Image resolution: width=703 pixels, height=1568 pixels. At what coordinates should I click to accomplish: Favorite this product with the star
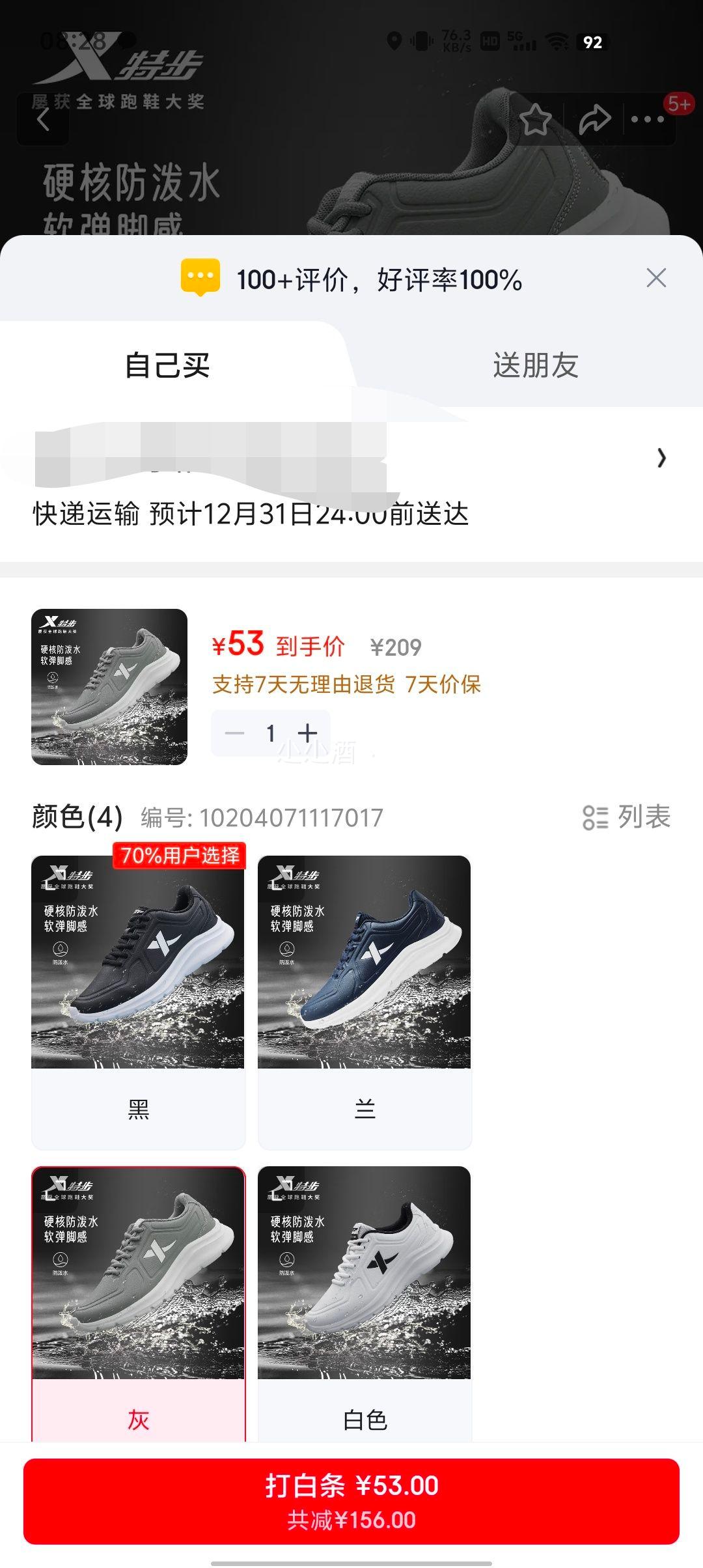[x=535, y=120]
